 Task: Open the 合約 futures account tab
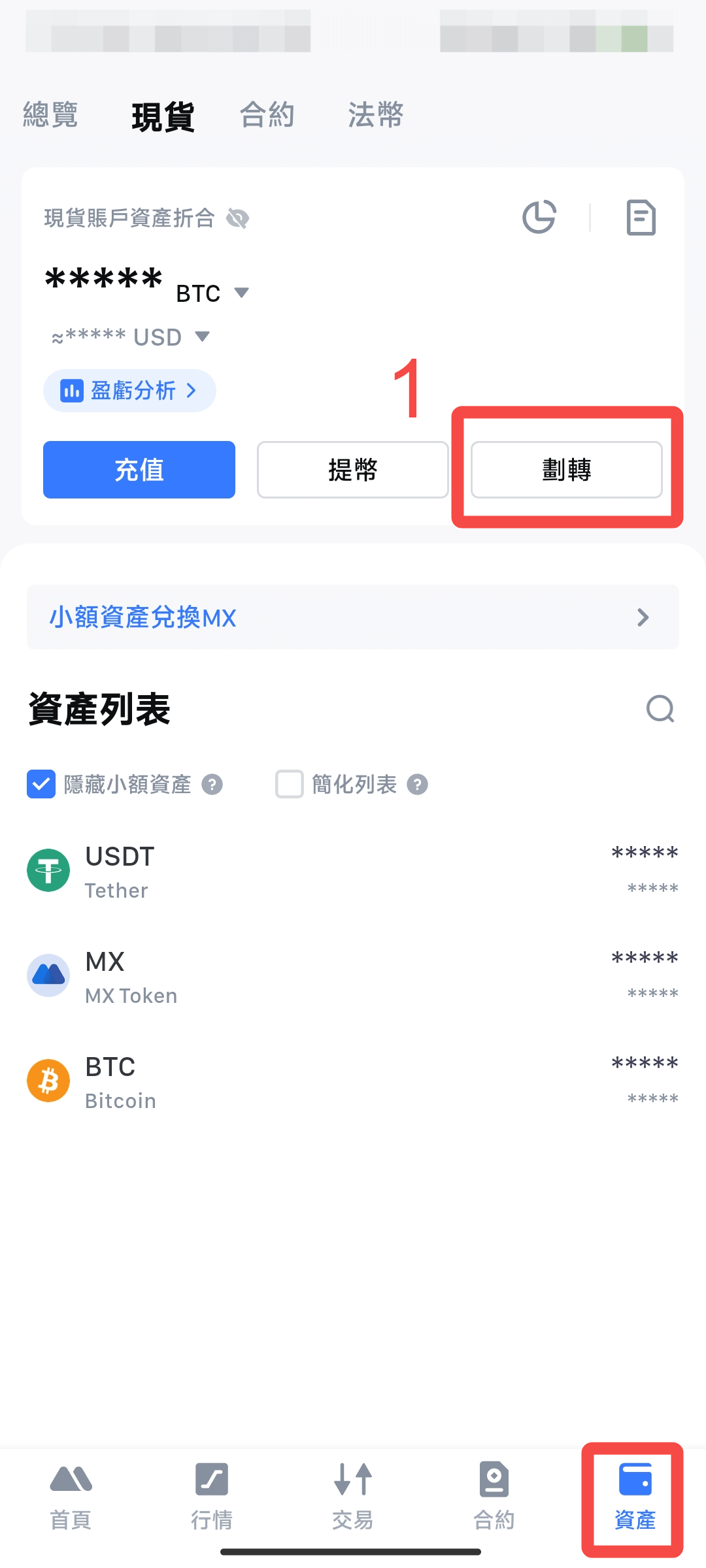coord(267,115)
